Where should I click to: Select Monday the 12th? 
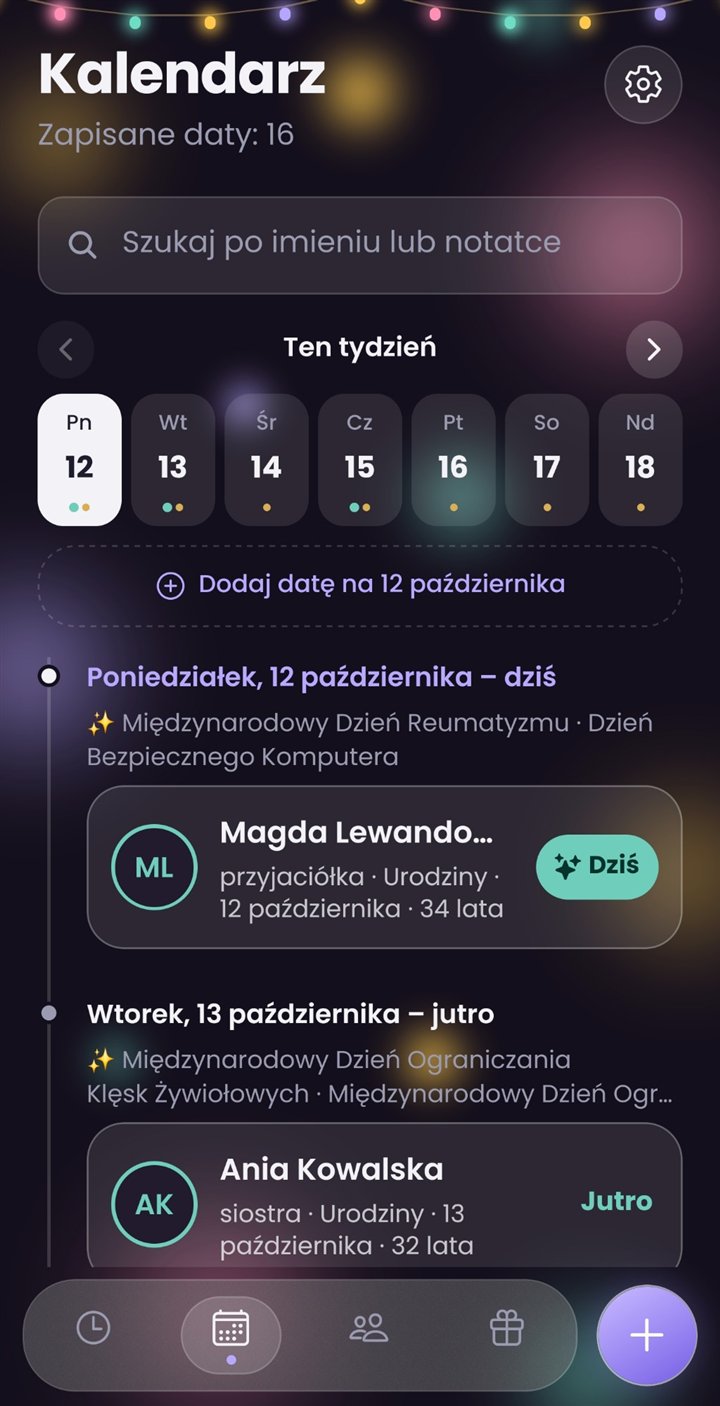(79, 460)
